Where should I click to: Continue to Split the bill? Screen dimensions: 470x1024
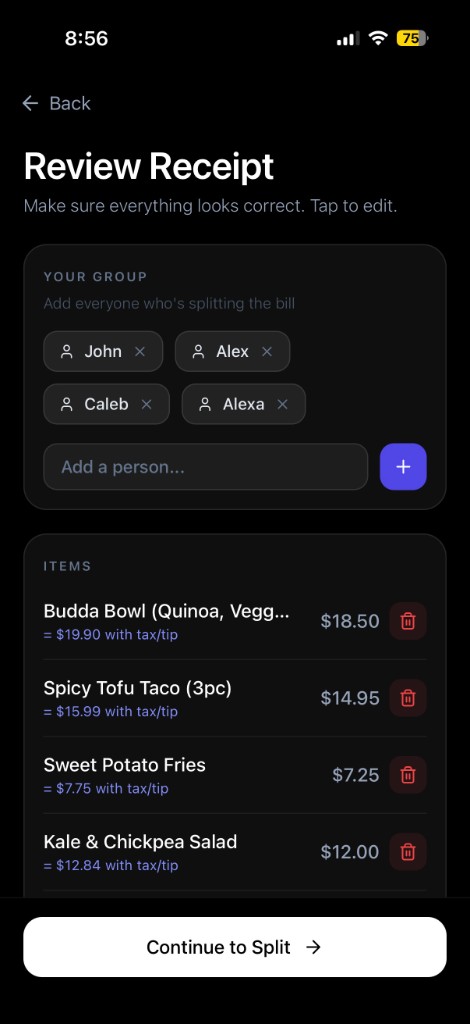click(235, 947)
